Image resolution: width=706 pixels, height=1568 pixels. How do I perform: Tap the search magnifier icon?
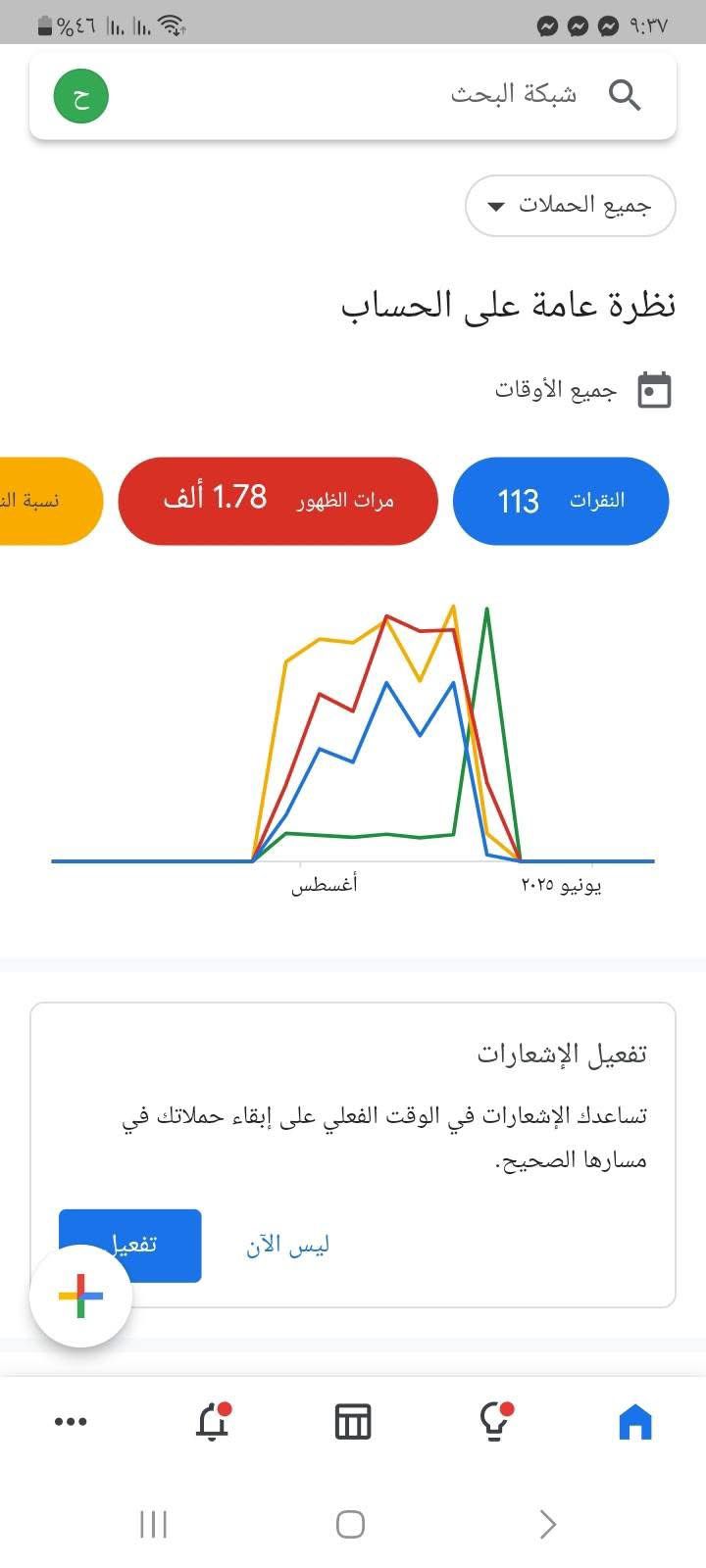(x=625, y=94)
